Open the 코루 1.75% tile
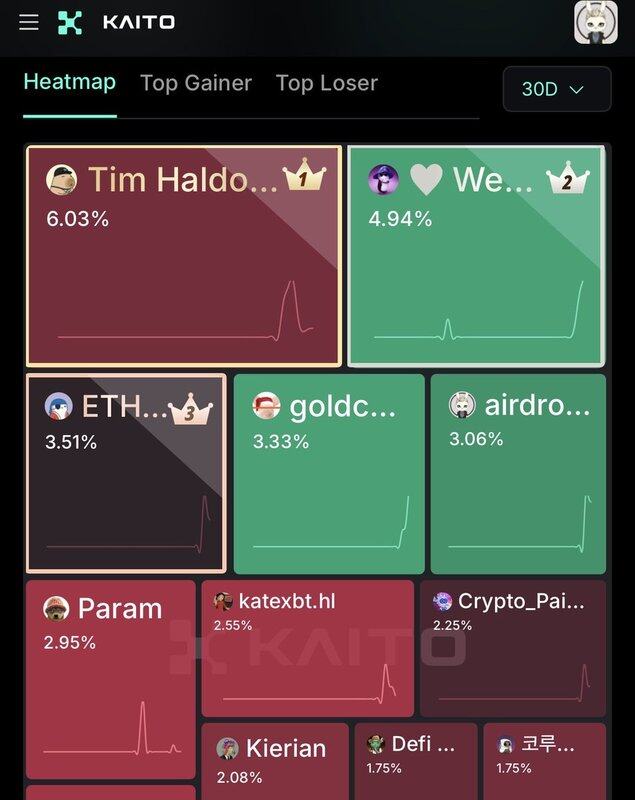Screen dimensions: 635x800 pos(545,762)
